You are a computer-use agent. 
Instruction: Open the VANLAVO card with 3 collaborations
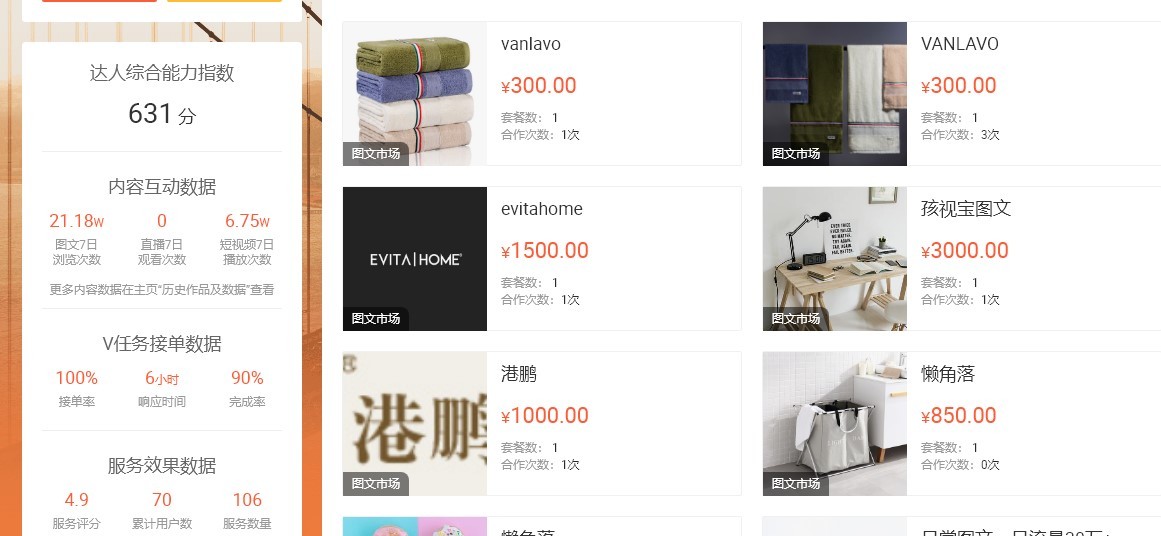coord(961,93)
